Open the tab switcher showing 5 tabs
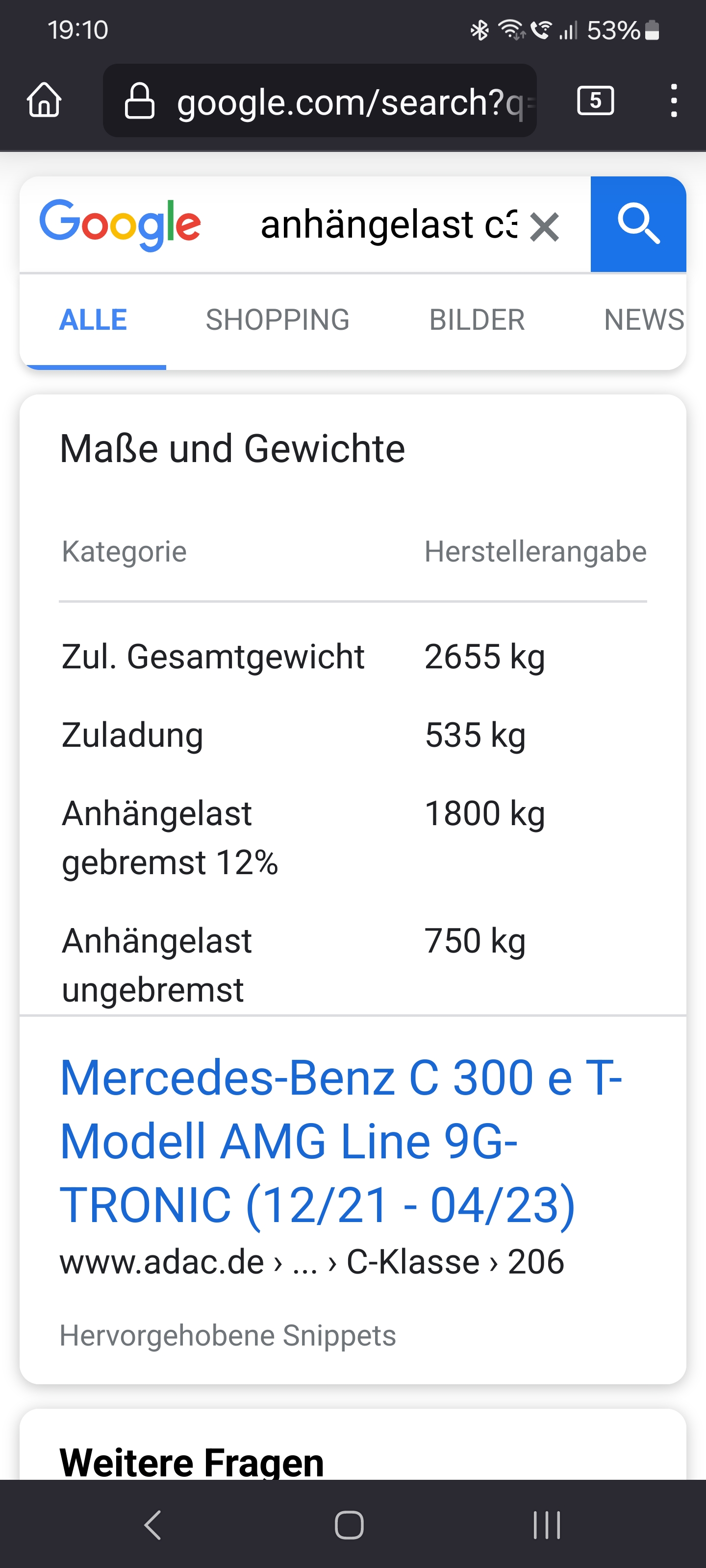This screenshot has height=1568, width=706. click(595, 100)
